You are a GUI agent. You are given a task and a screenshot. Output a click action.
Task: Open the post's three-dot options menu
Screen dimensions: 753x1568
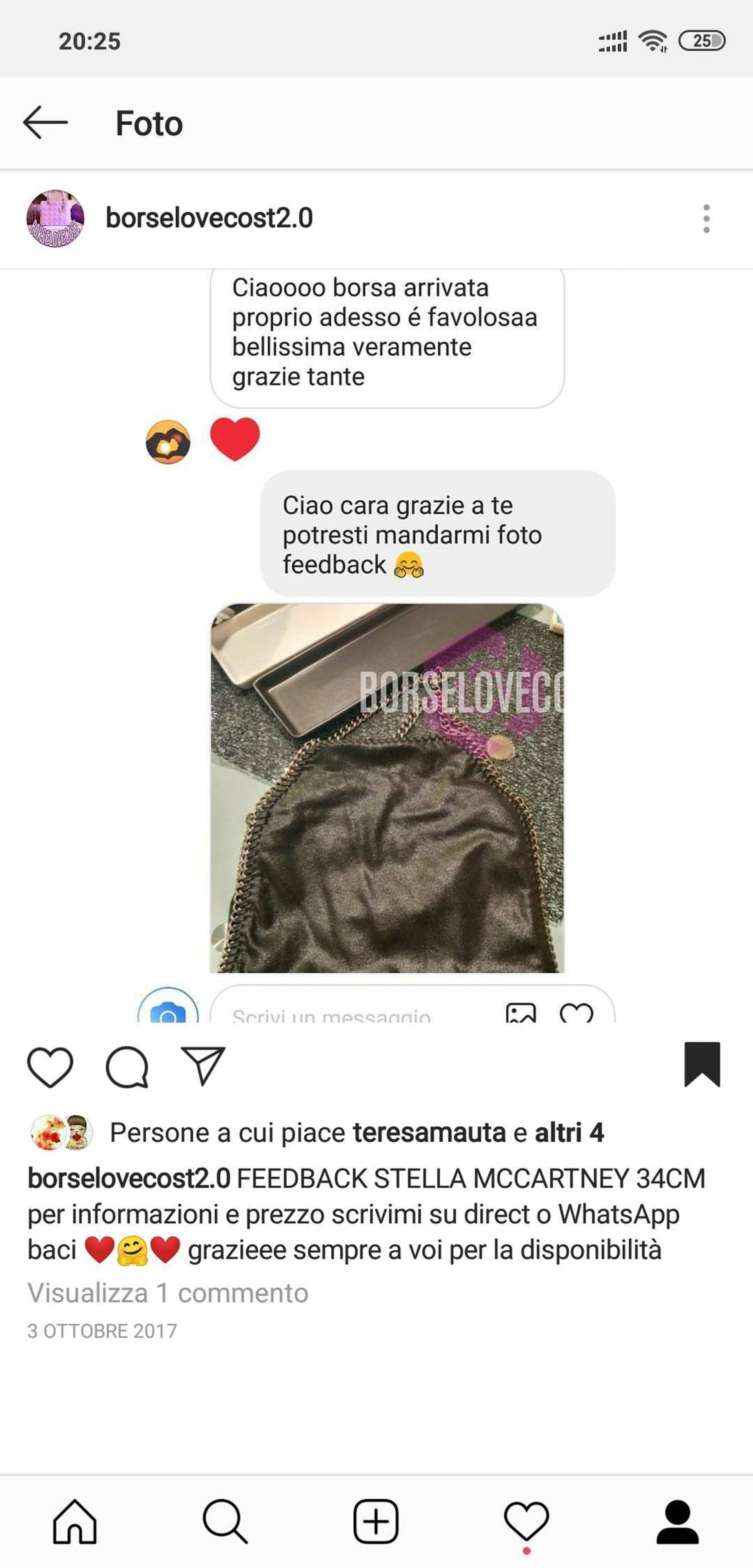pos(706,218)
